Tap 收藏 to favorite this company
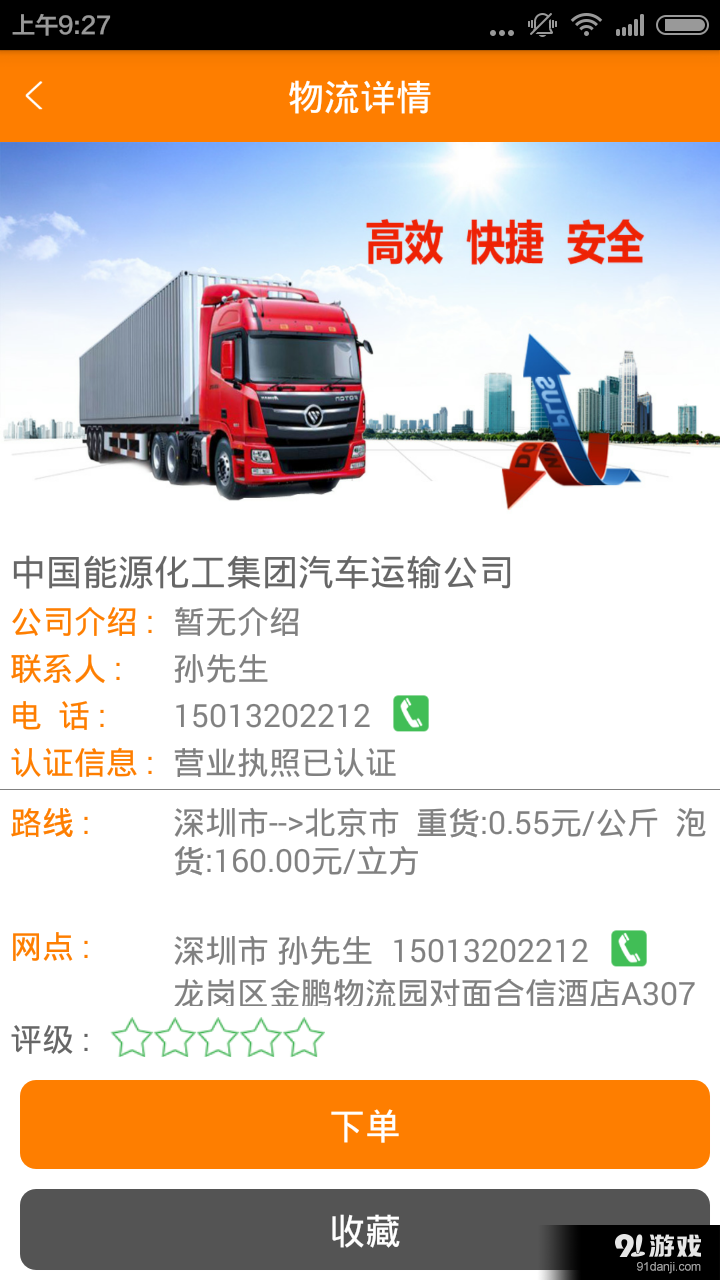 (363, 1228)
